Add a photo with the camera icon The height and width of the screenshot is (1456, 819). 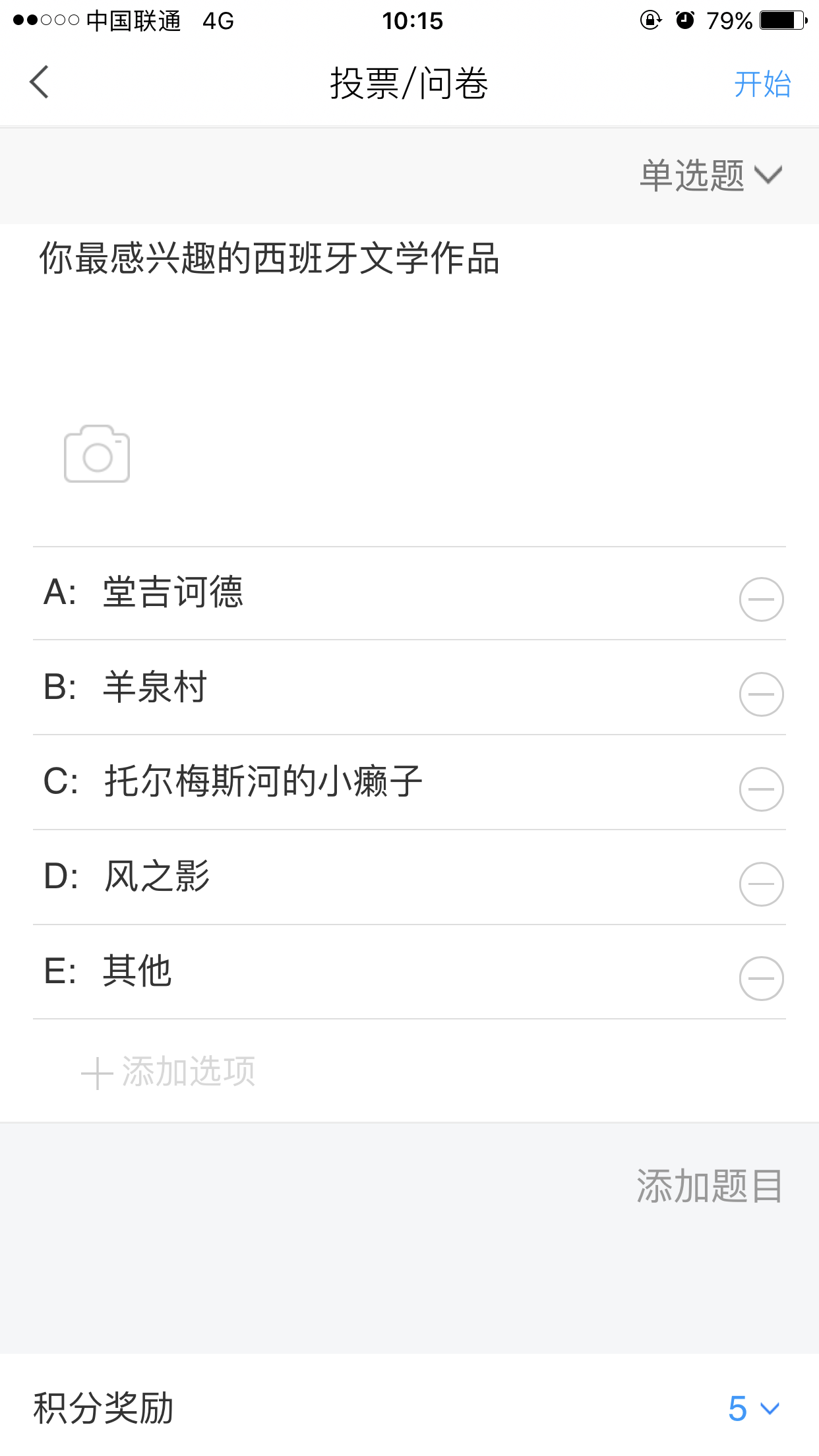click(x=97, y=454)
